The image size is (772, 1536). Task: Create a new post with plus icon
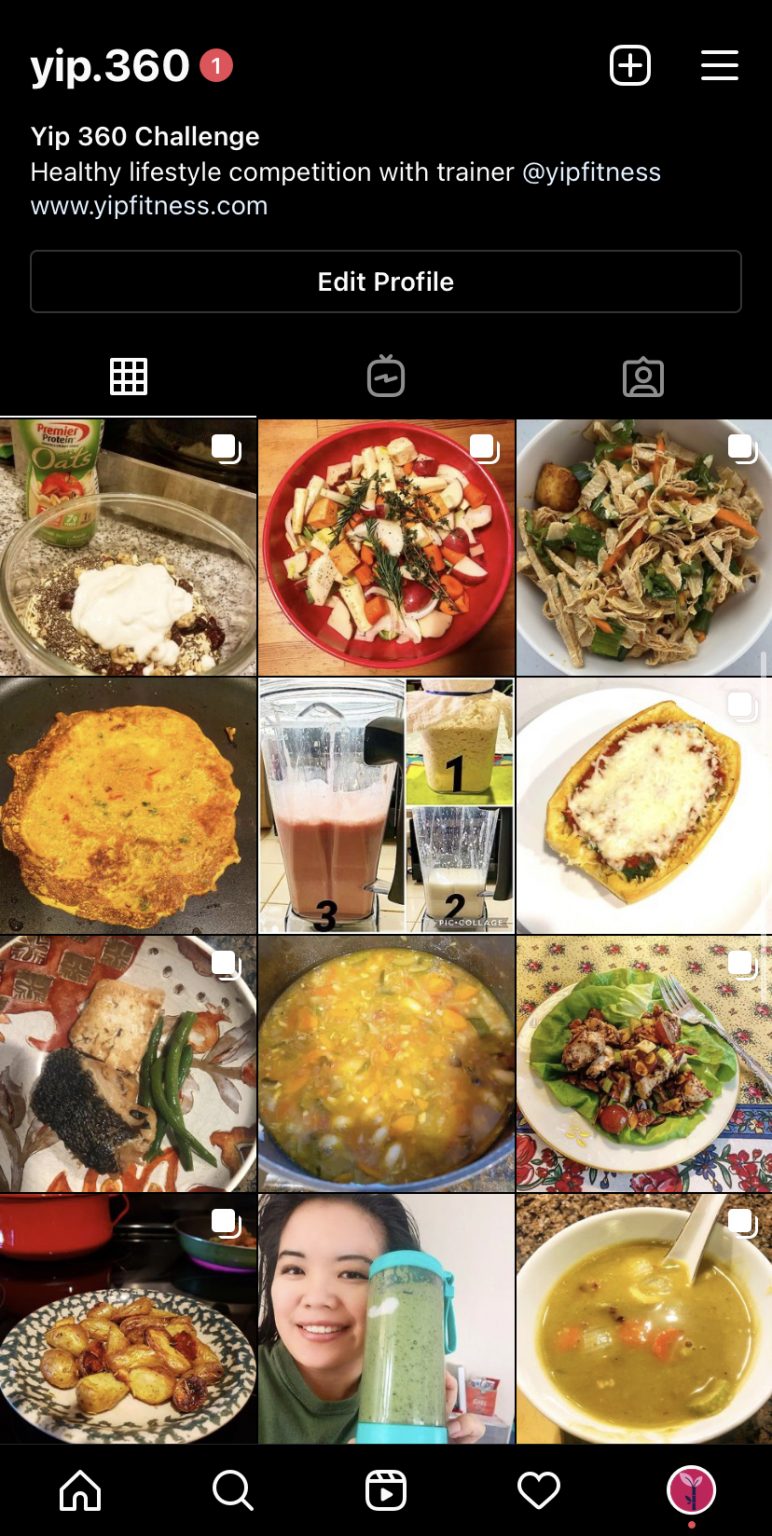(x=630, y=66)
